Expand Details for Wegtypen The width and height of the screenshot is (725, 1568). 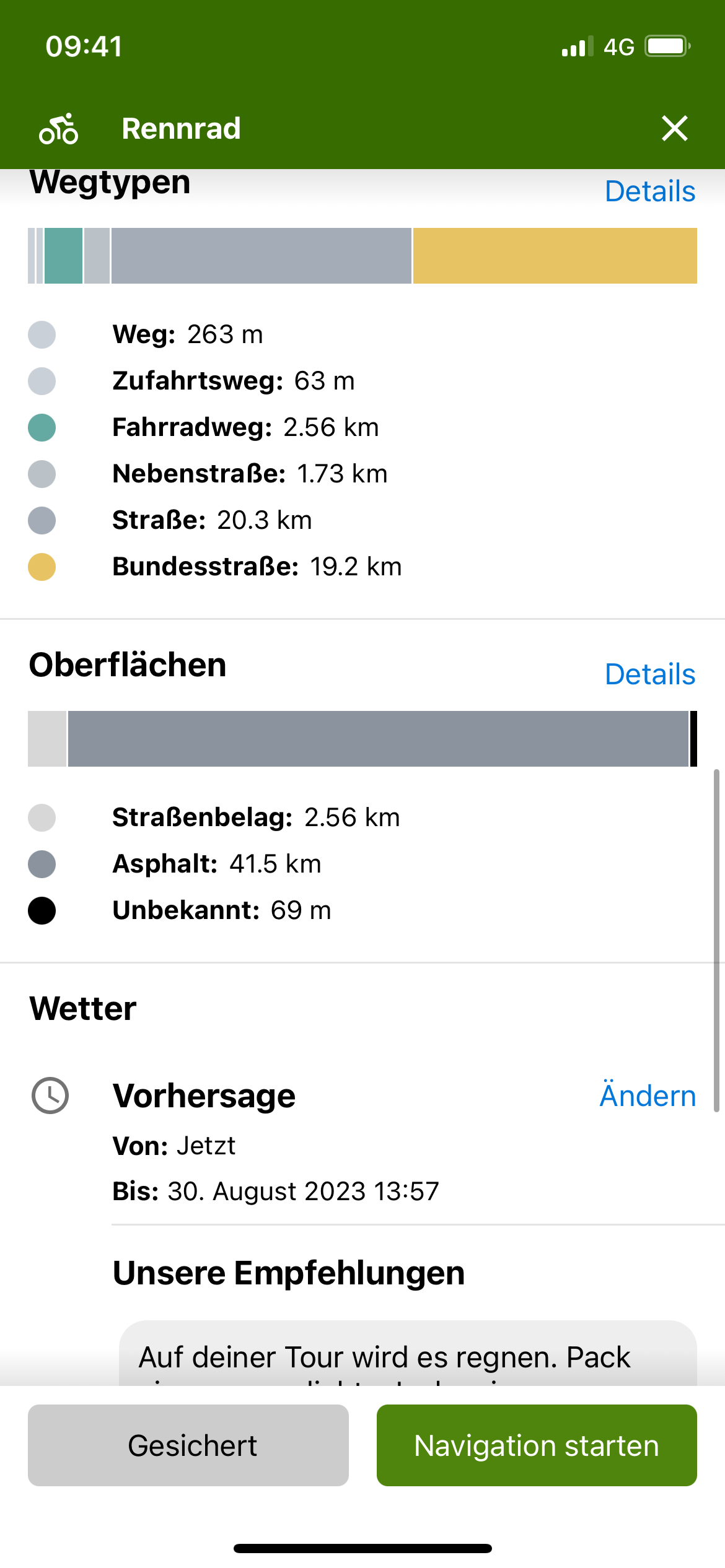[650, 191]
